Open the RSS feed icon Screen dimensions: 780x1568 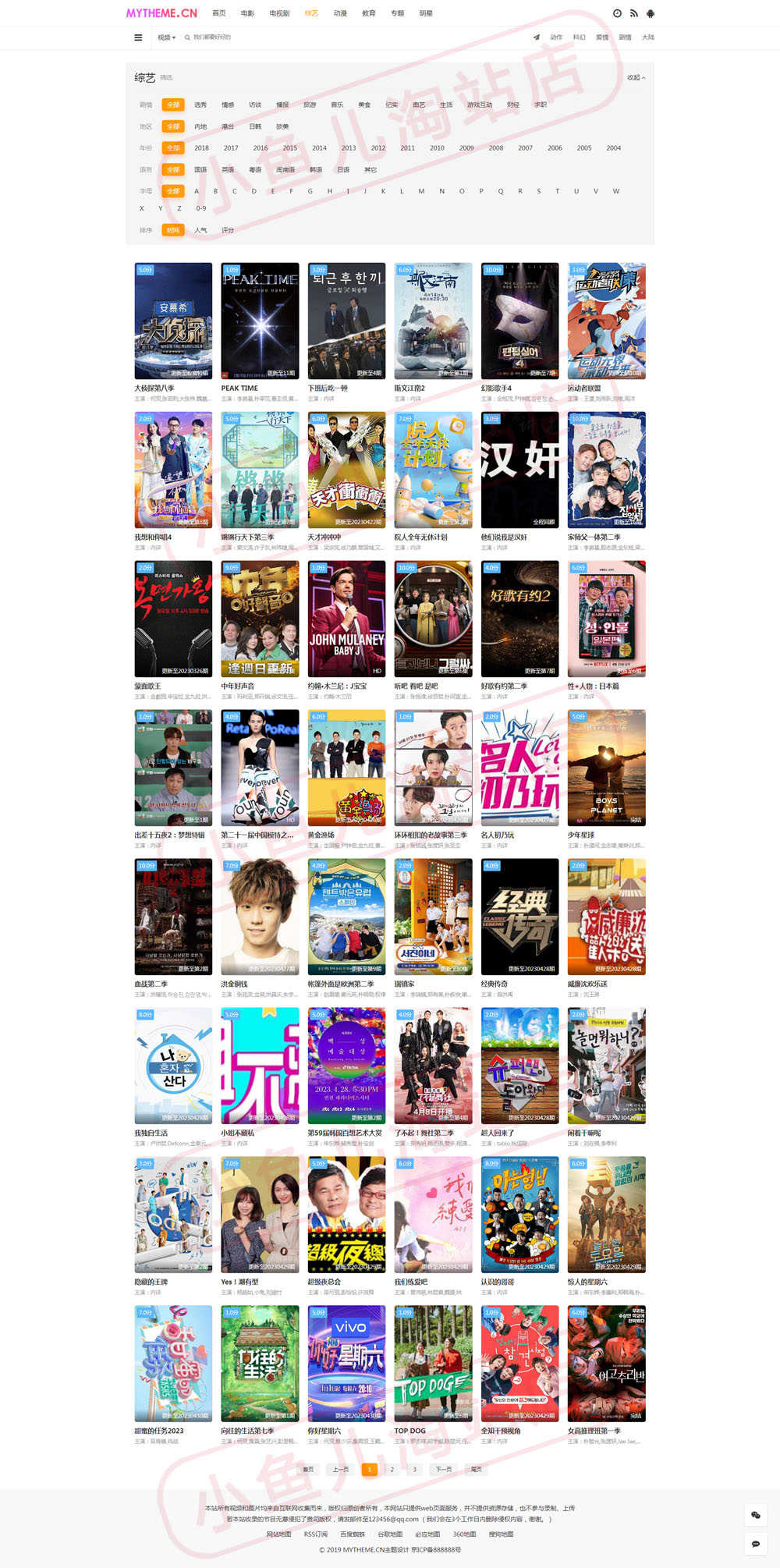pyautogui.click(x=634, y=13)
